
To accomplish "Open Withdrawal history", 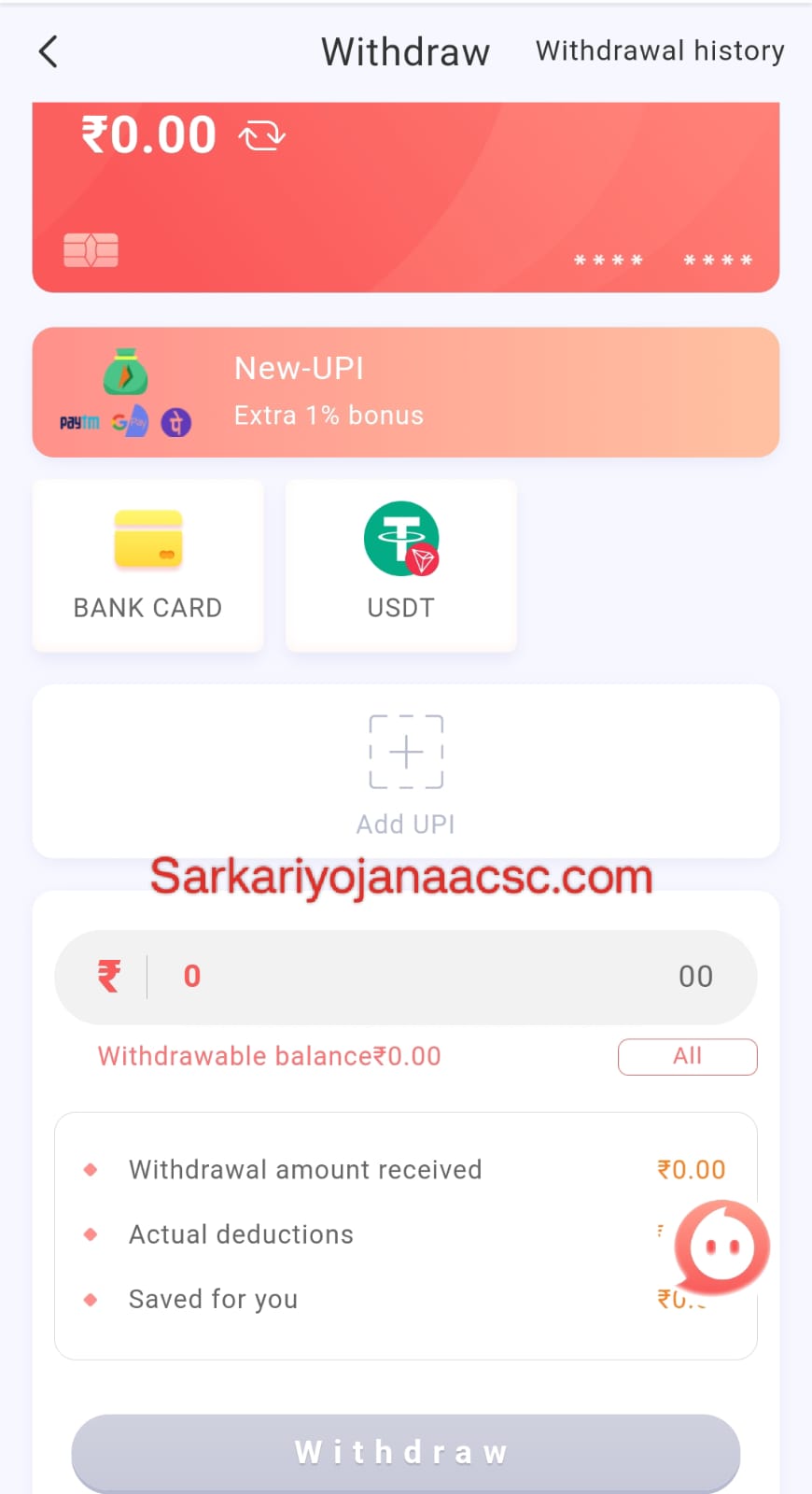I will tap(659, 51).
